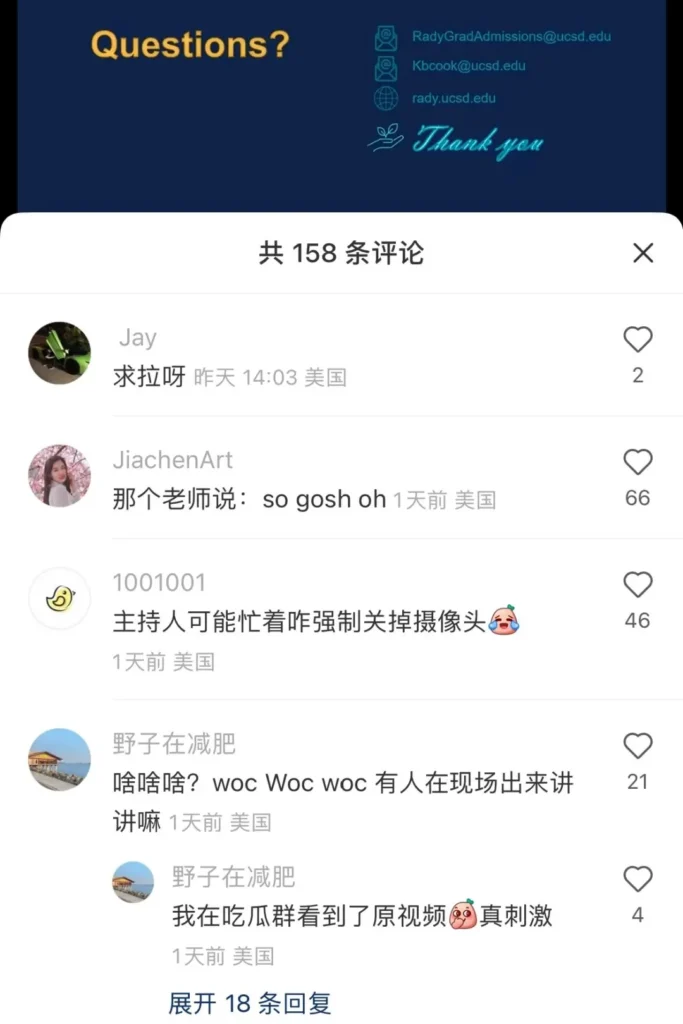Like the comment by 1001001
The image size is (683, 1024).
click(x=638, y=585)
